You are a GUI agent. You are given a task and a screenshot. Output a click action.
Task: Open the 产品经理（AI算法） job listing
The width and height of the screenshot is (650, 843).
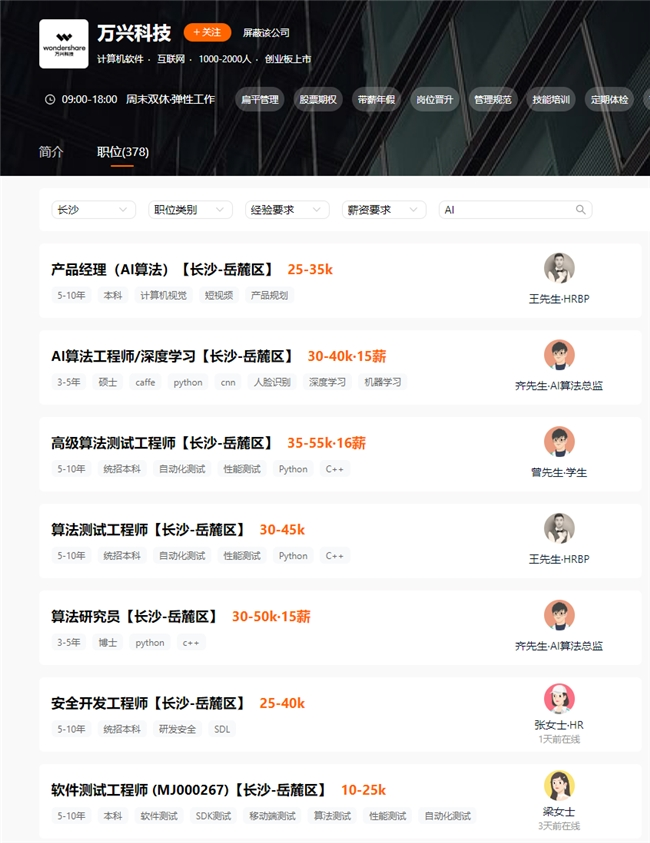162,269
